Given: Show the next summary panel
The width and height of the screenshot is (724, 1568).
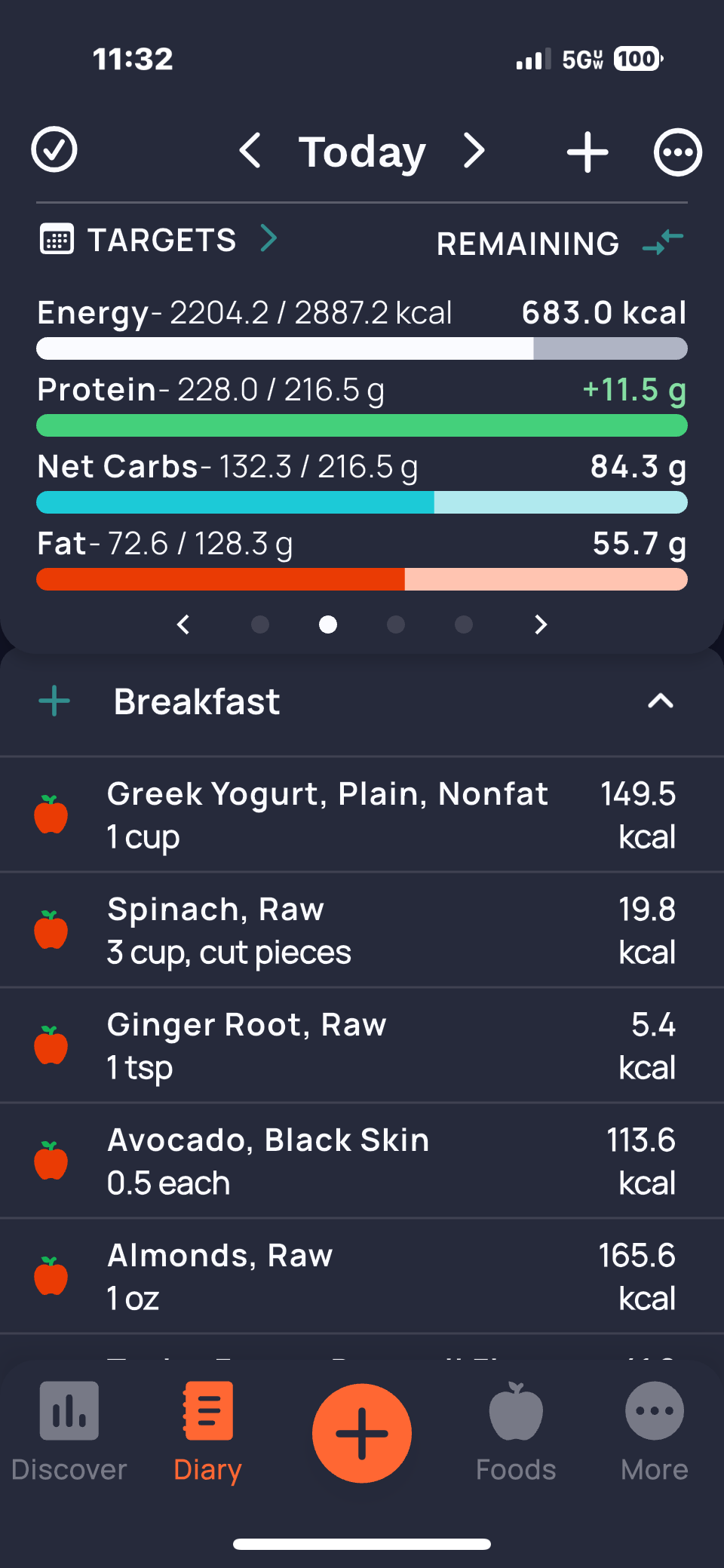Looking at the screenshot, I should 540,624.
